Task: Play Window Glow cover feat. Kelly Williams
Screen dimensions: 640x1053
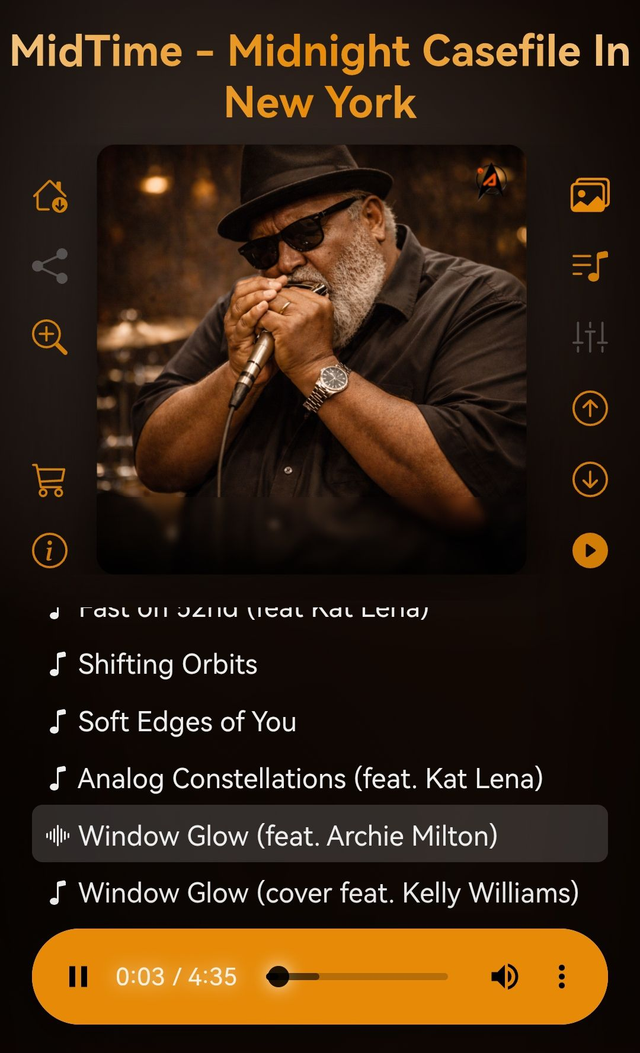Action: 328,892
